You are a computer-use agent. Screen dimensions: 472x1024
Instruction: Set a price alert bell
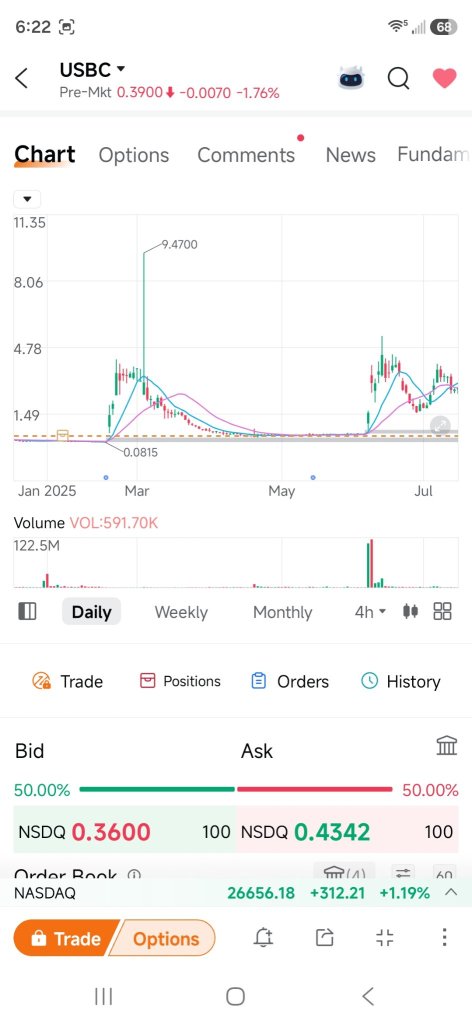263,938
